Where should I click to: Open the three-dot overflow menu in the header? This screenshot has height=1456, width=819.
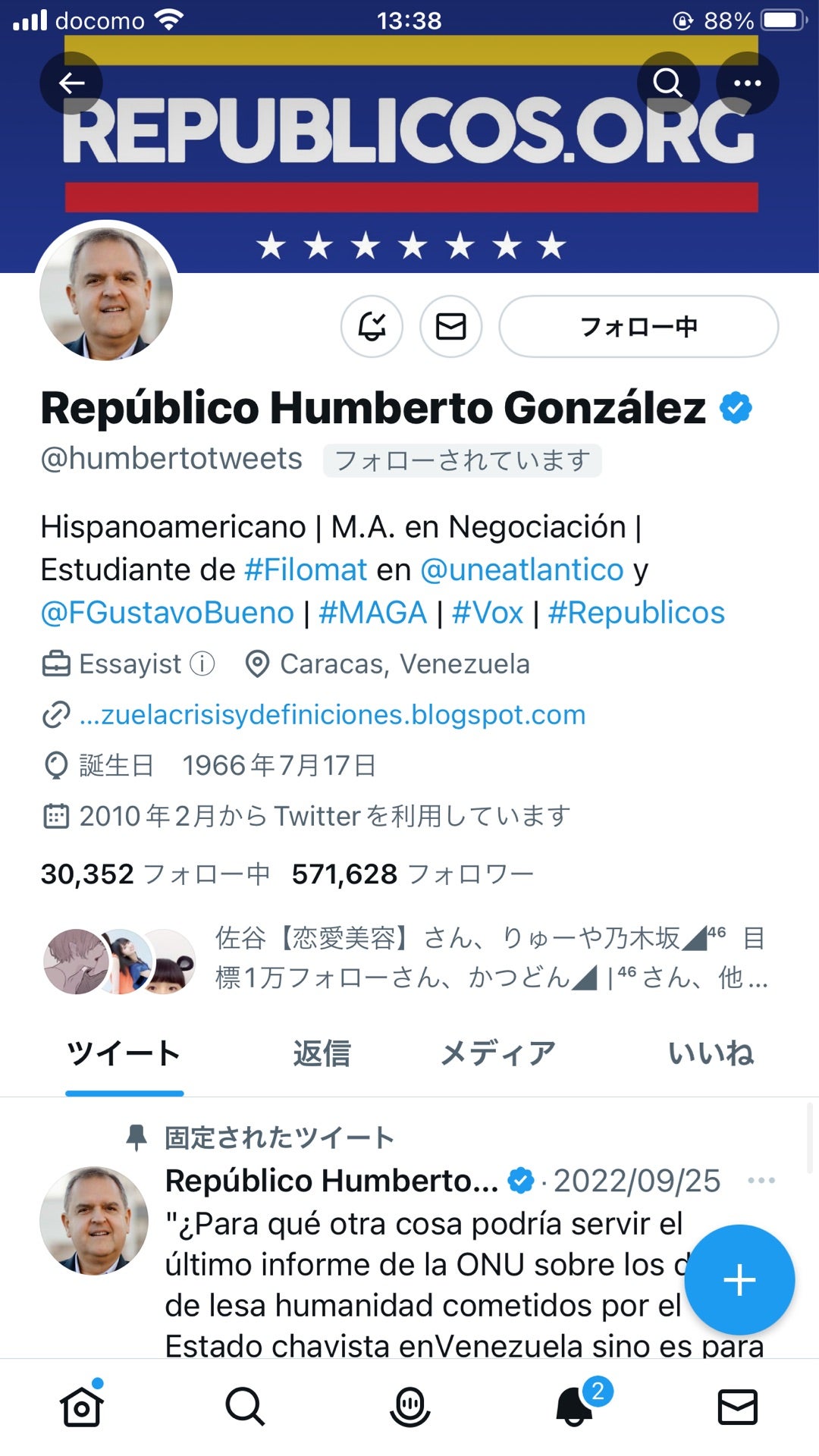click(747, 83)
